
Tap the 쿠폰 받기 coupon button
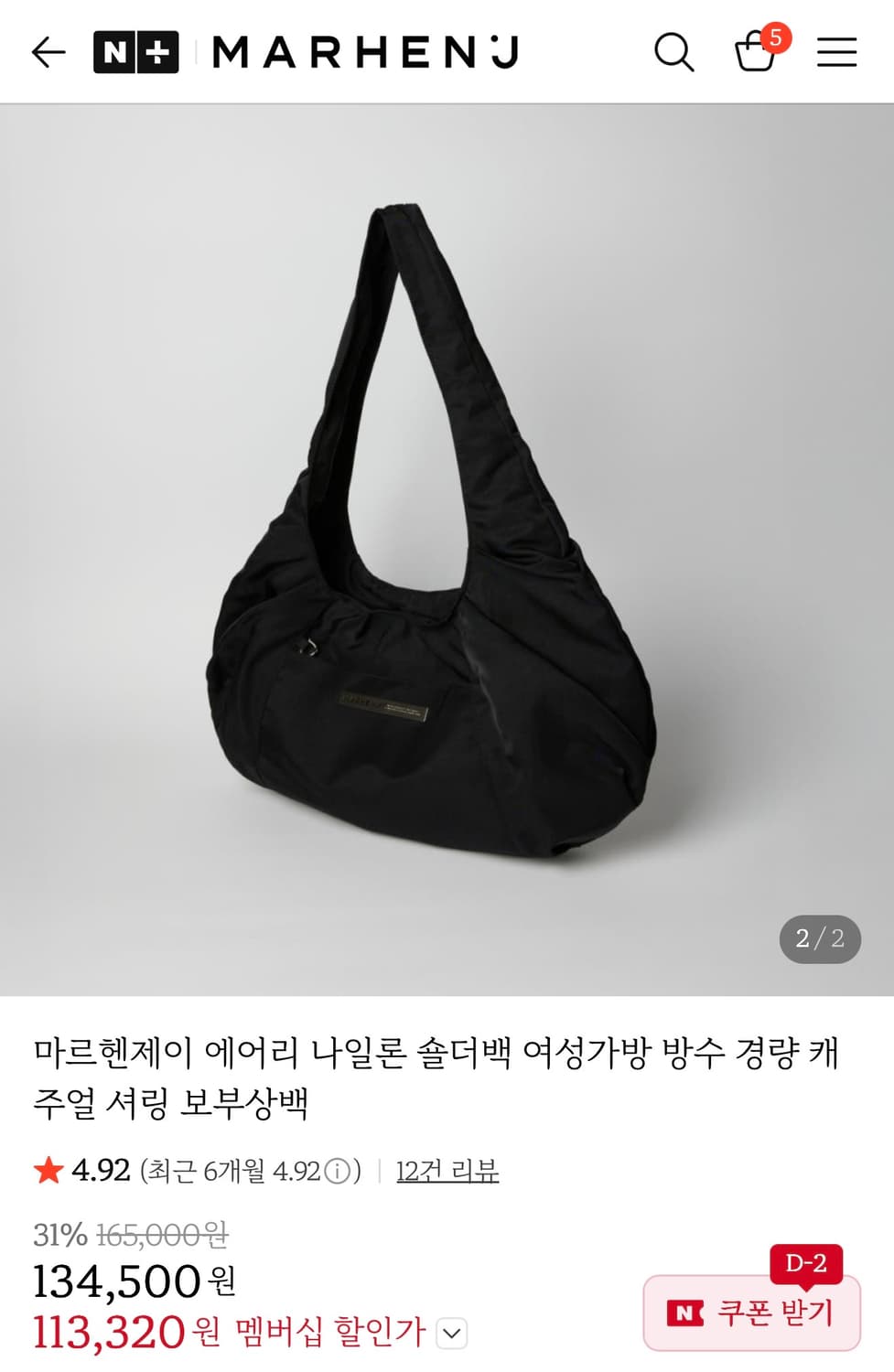pyautogui.click(x=750, y=1314)
